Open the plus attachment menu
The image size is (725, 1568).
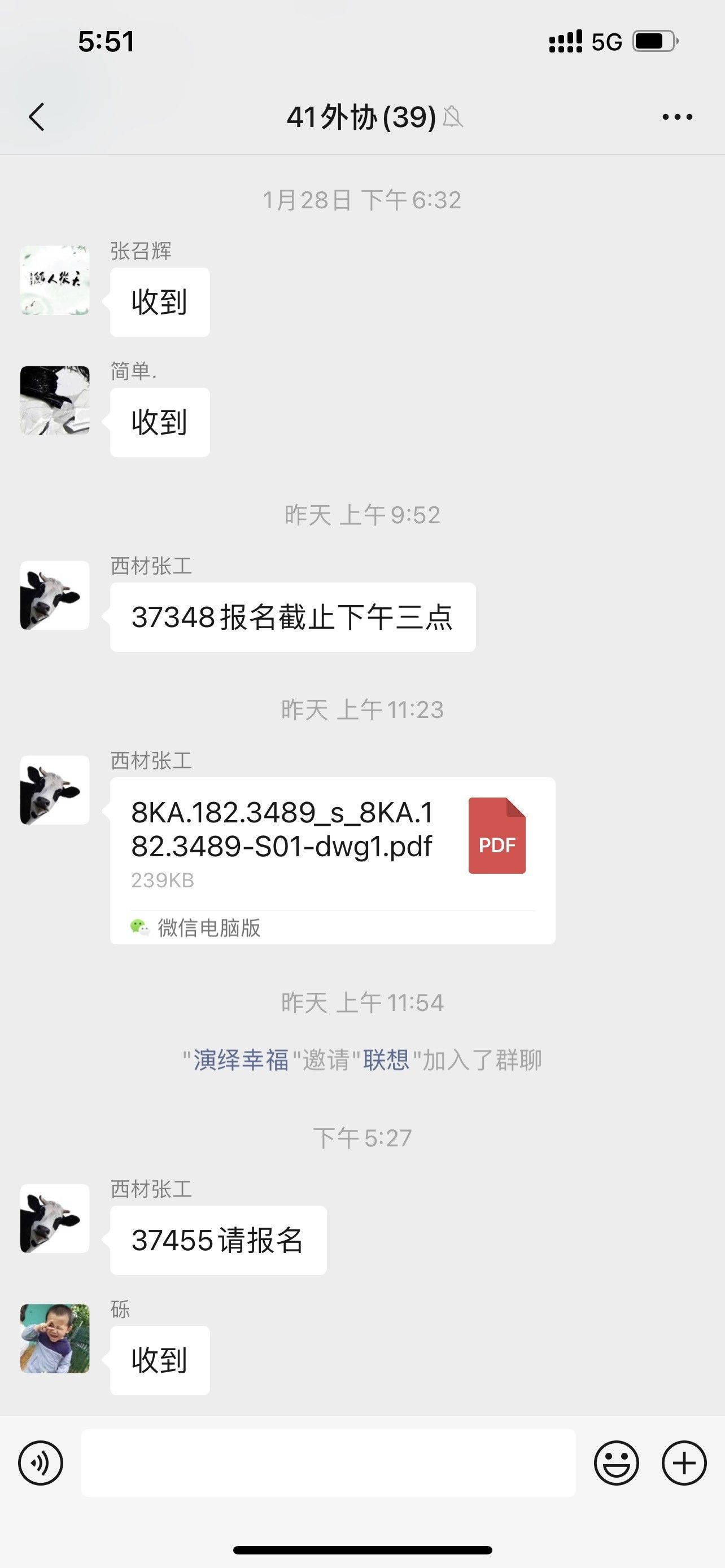(x=684, y=1462)
